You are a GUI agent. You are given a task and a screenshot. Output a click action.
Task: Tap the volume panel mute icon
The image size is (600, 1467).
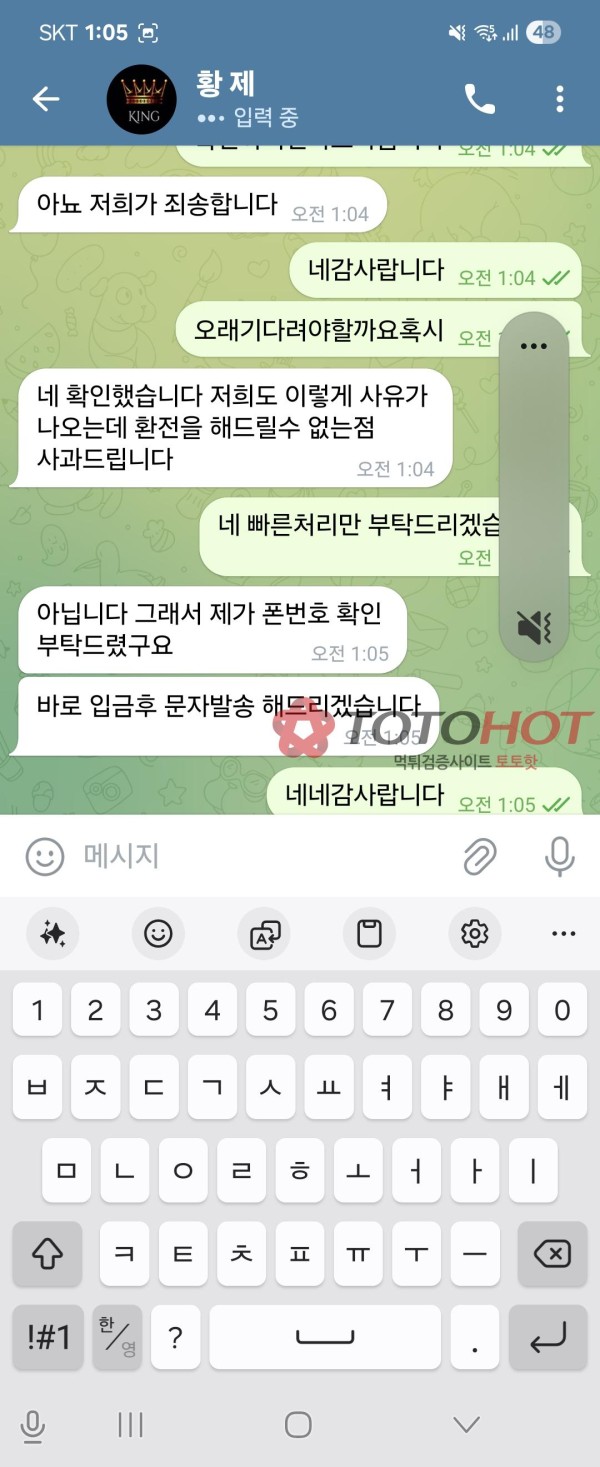point(534,627)
